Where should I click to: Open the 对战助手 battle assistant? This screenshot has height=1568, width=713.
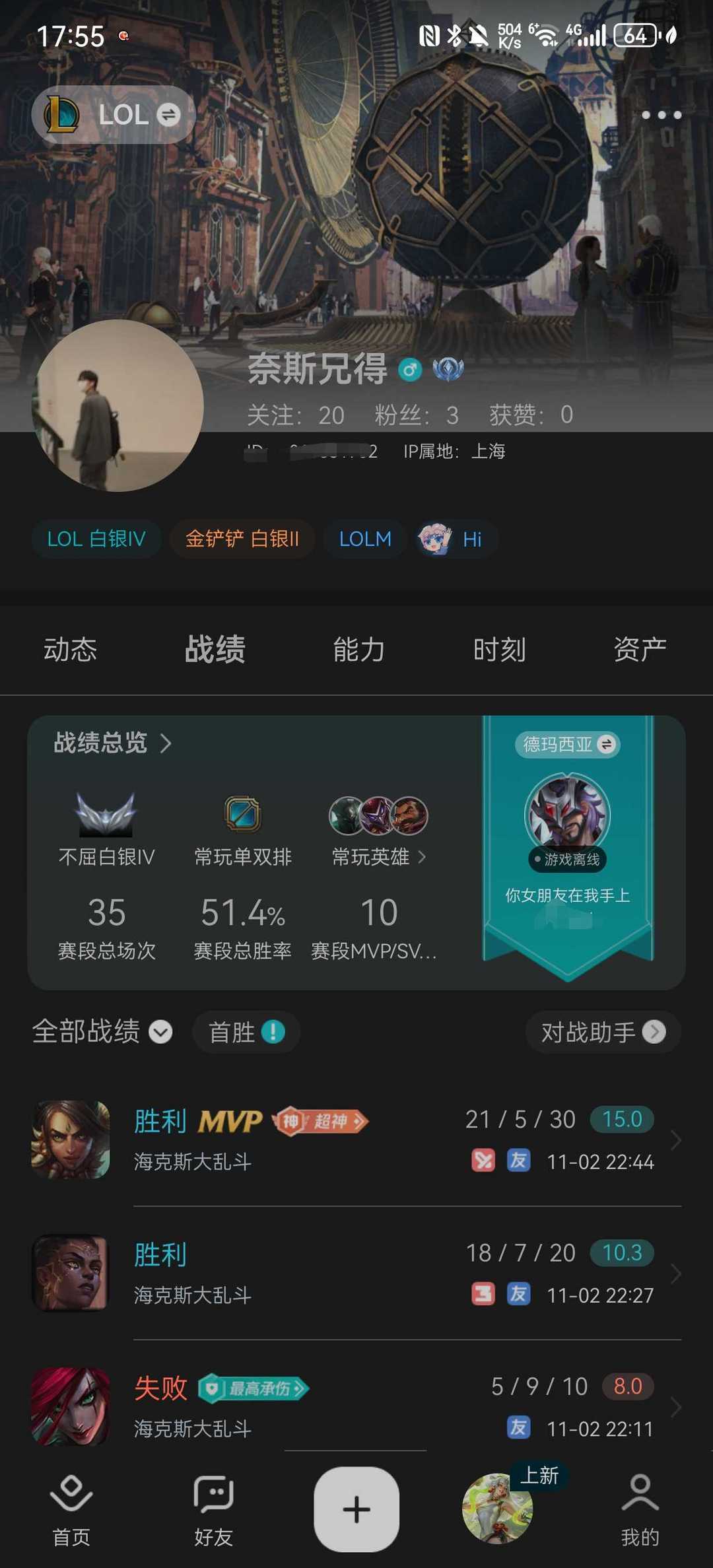[x=601, y=1032]
